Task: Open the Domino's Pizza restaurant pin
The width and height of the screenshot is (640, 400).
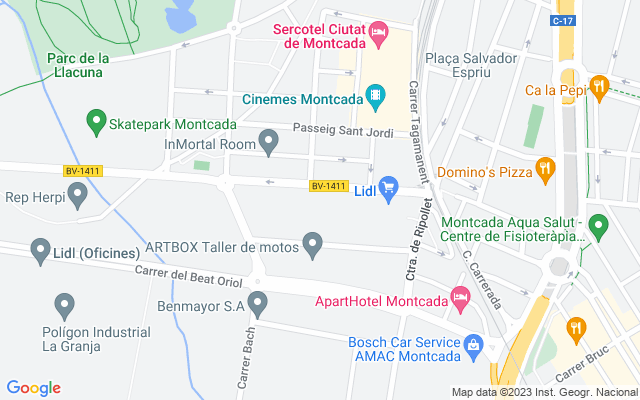Action: pyautogui.click(x=545, y=169)
